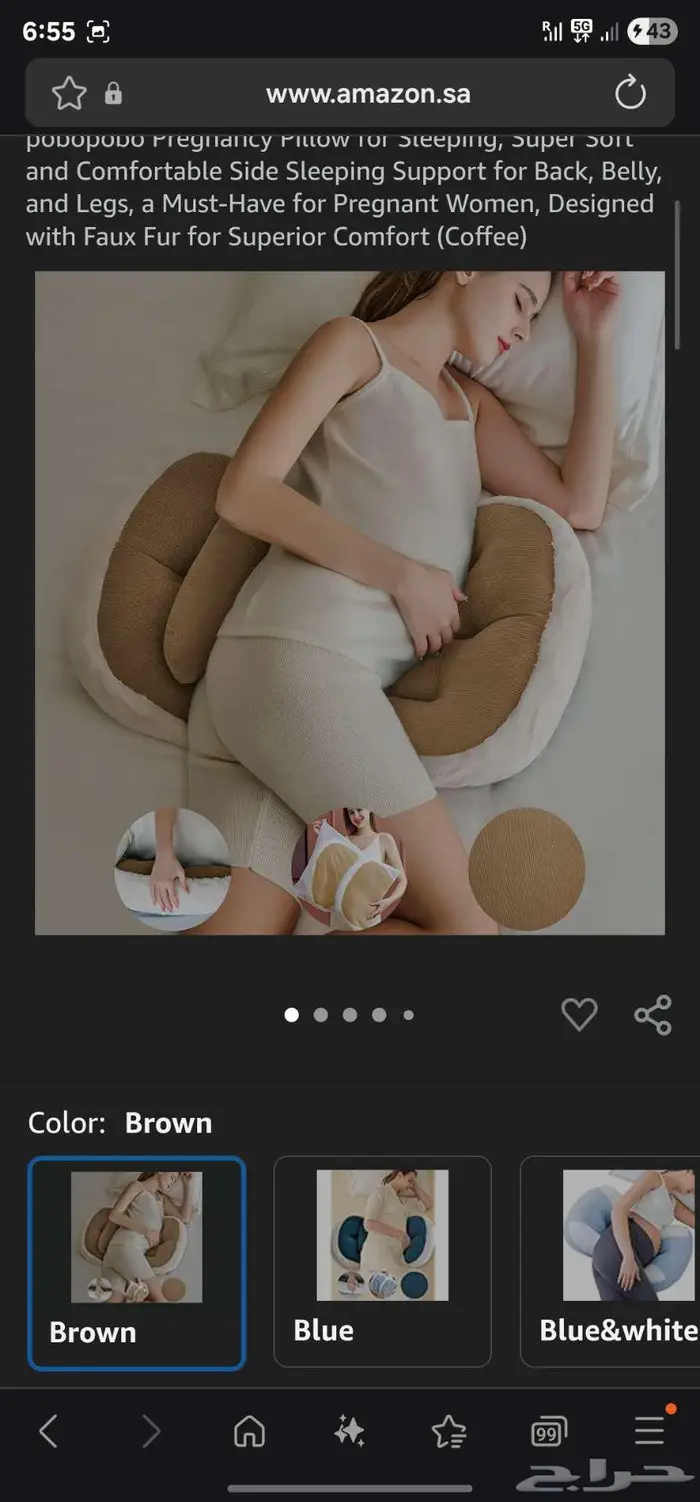Open the browser AI sparkle assistant

coord(349,1432)
